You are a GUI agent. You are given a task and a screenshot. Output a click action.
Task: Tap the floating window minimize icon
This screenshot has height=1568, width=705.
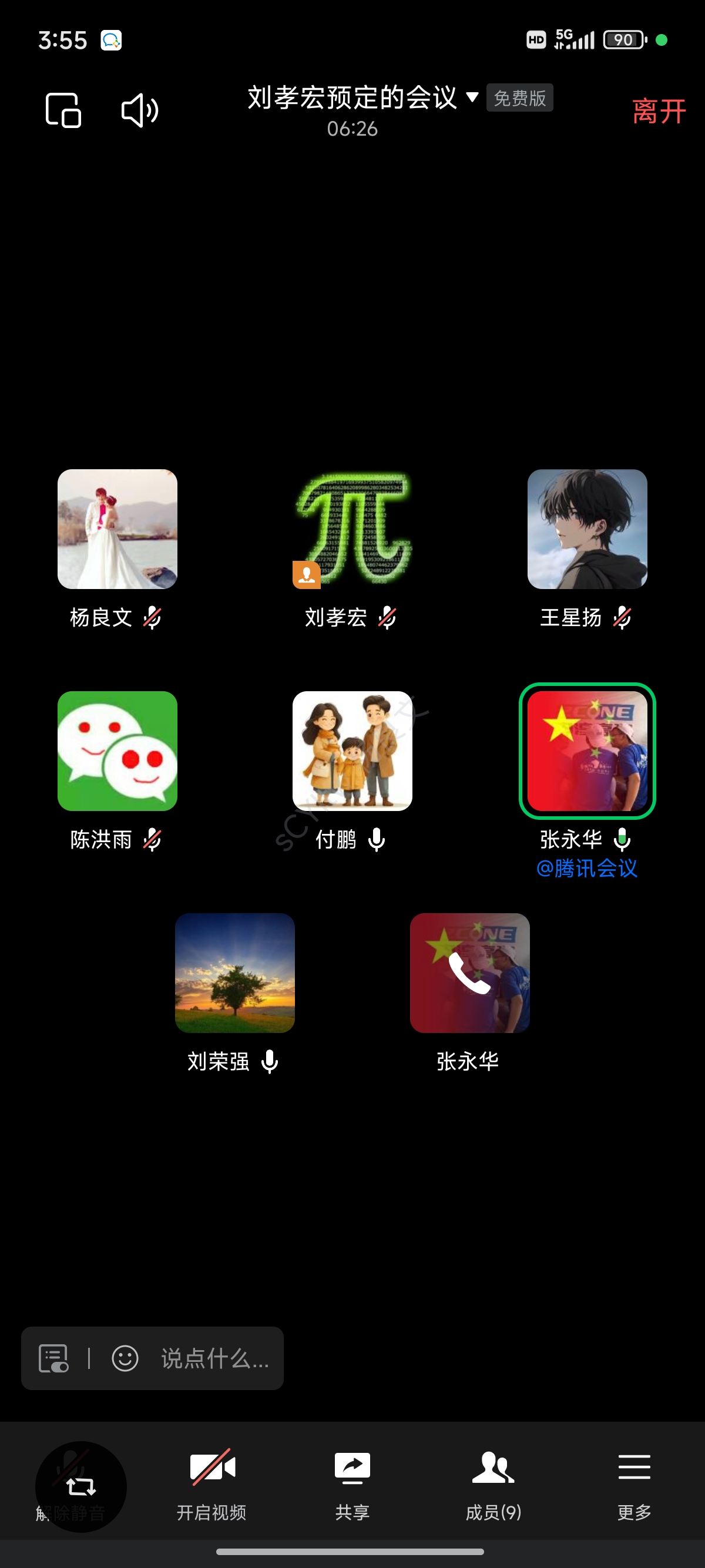click(x=63, y=110)
